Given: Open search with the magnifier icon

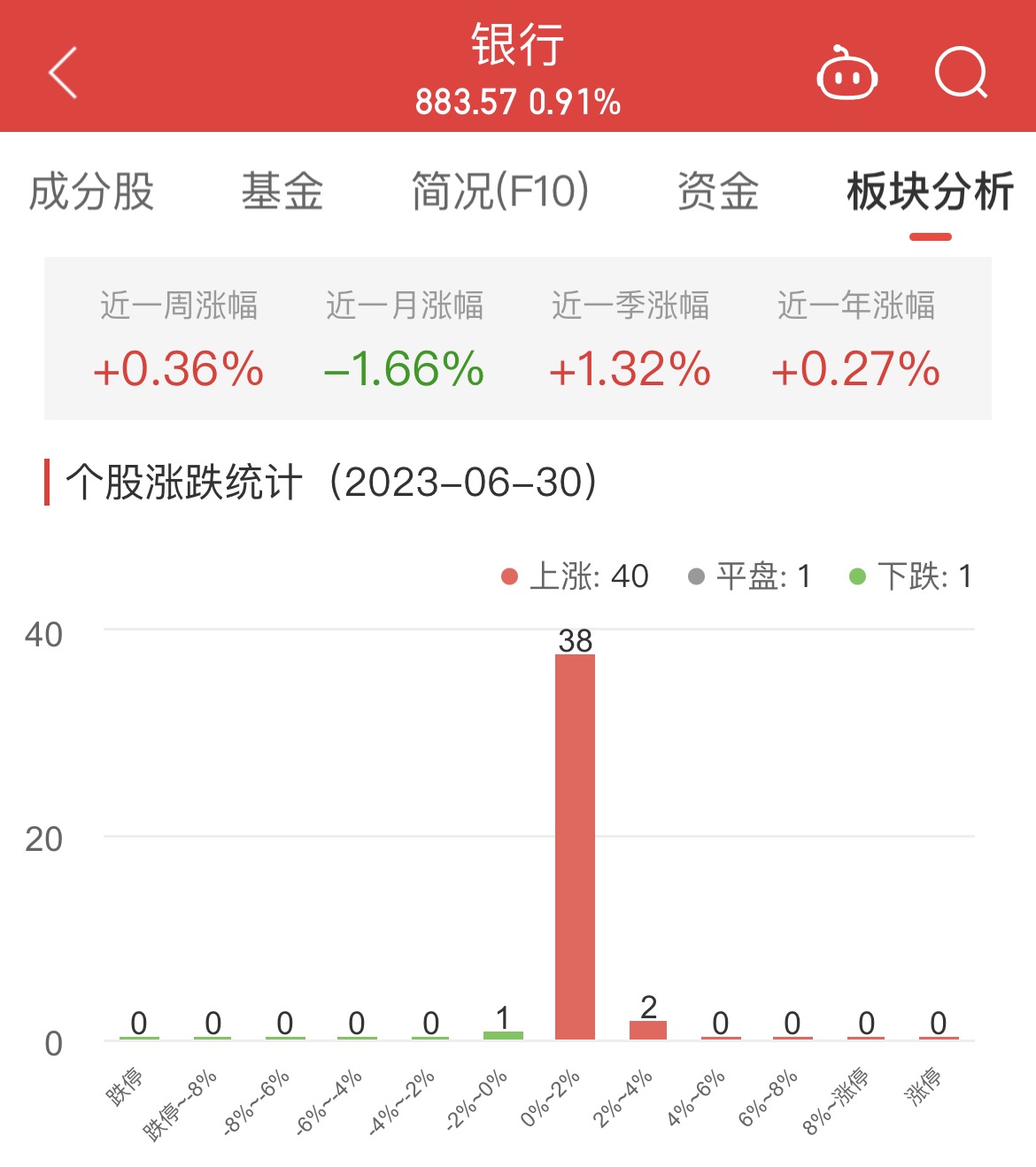Looking at the screenshot, I should (961, 73).
